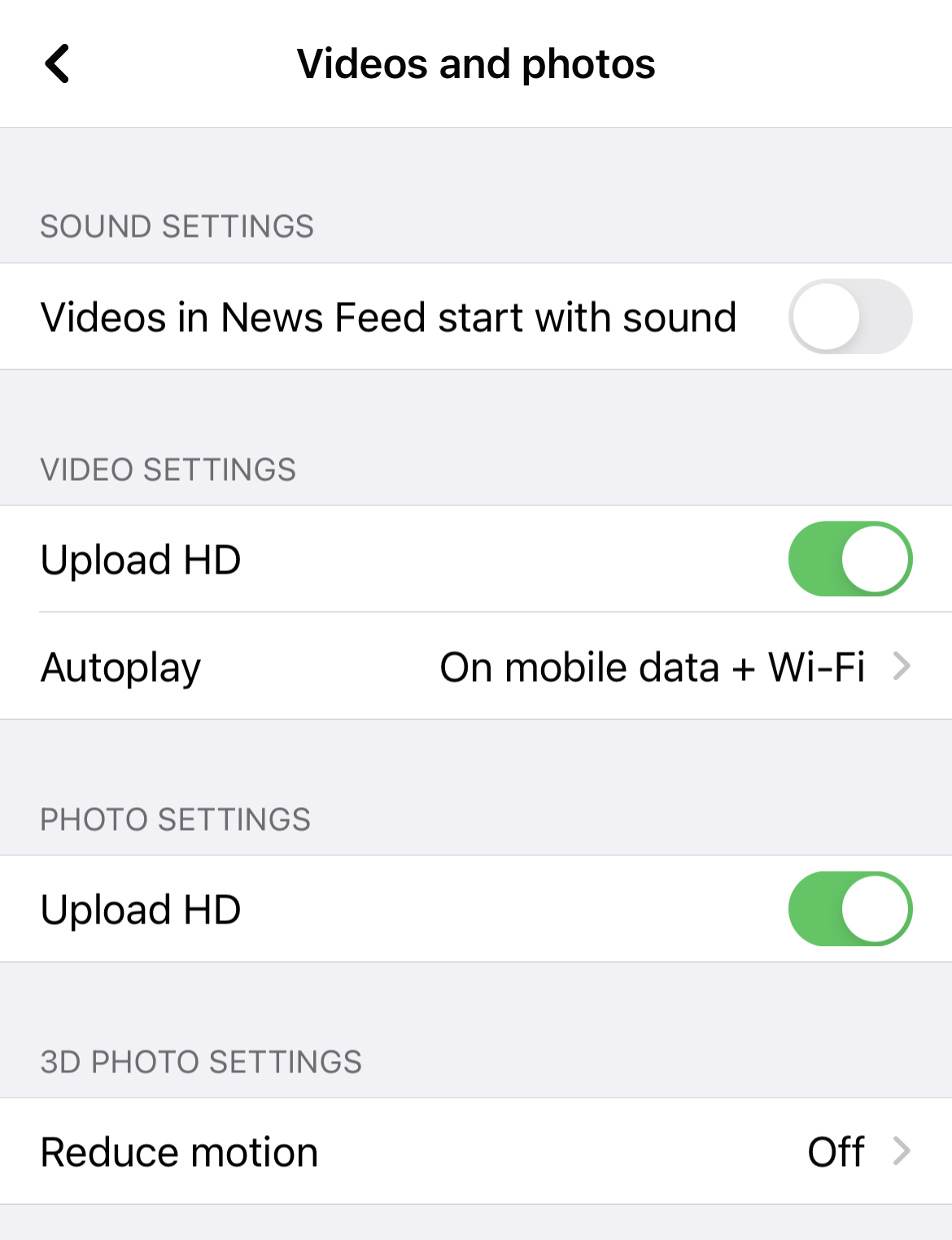The image size is (952, 1240).
Task: Disable Upload HD under Photo Settings
Action: point(849,909)
